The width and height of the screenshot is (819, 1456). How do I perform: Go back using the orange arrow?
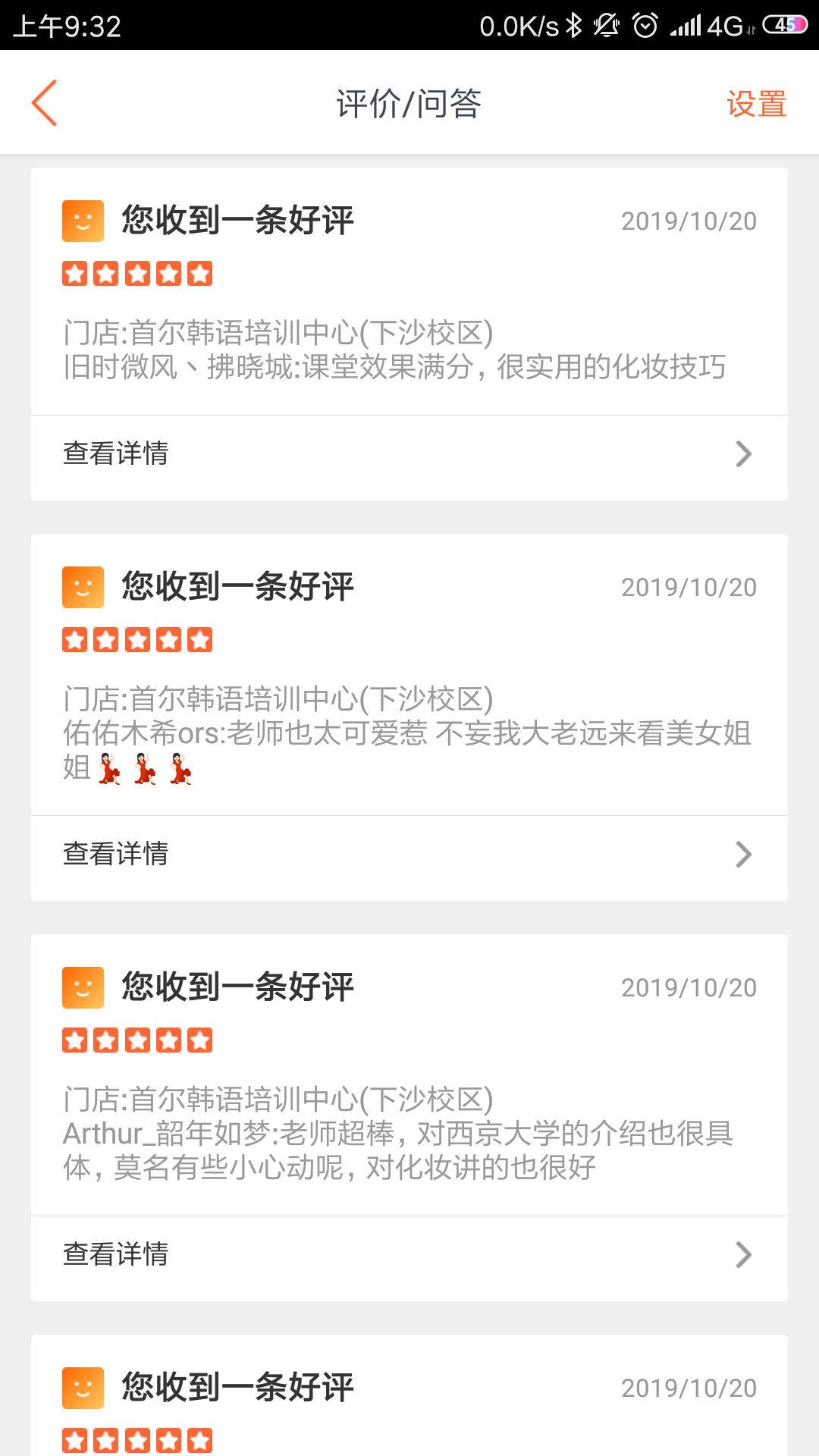[x=45, y=103]
